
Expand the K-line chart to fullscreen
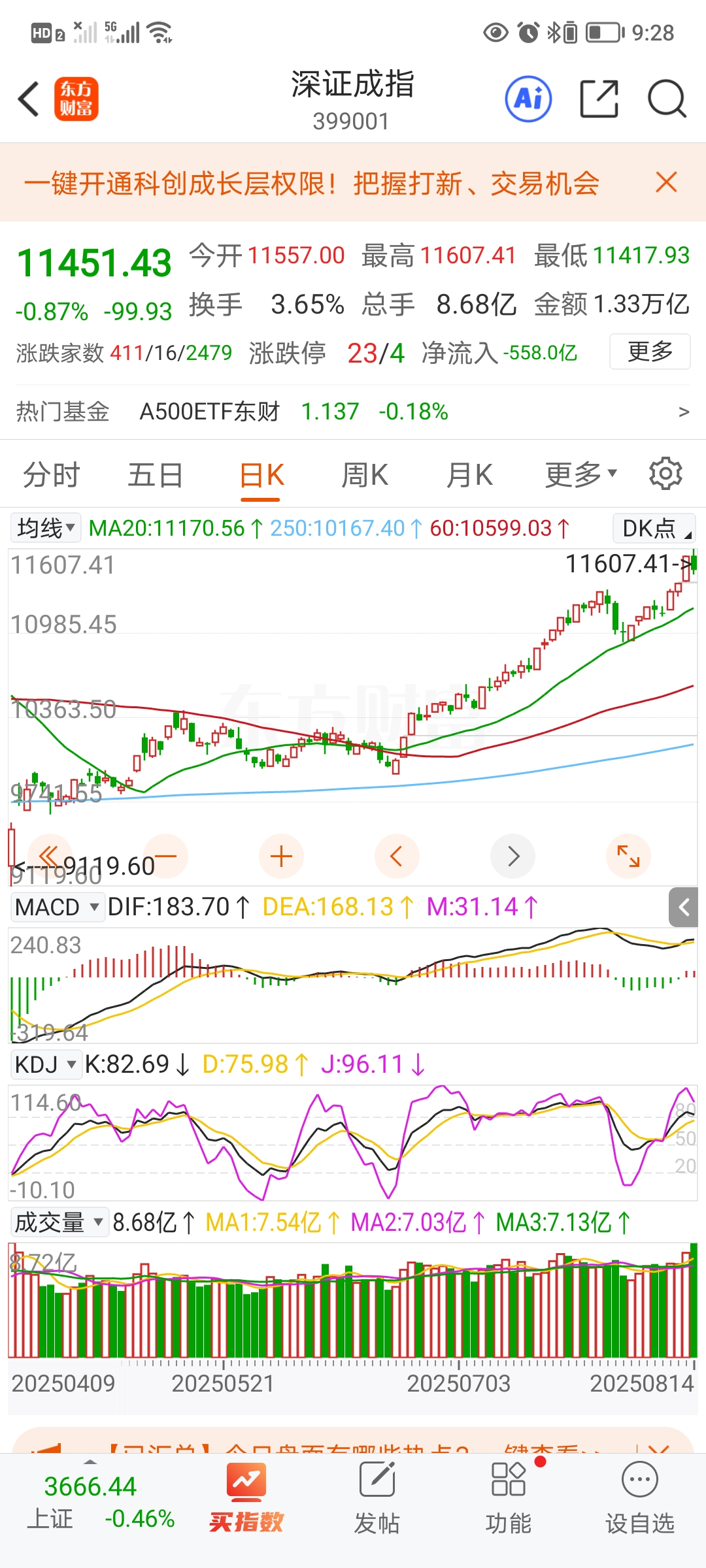(628, 856)
